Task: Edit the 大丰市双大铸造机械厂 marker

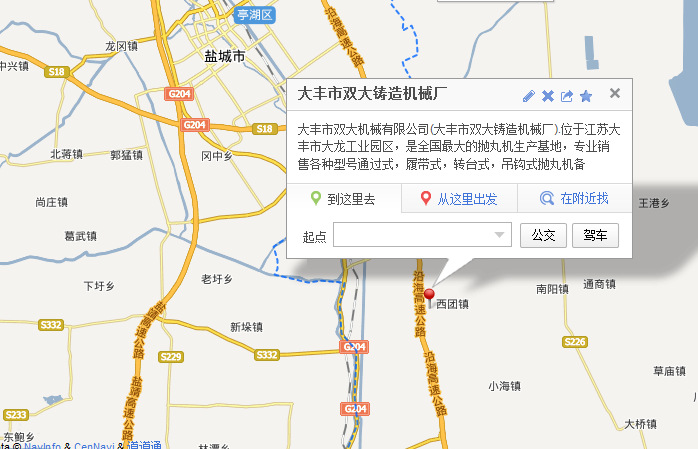Action: [529, 96]
